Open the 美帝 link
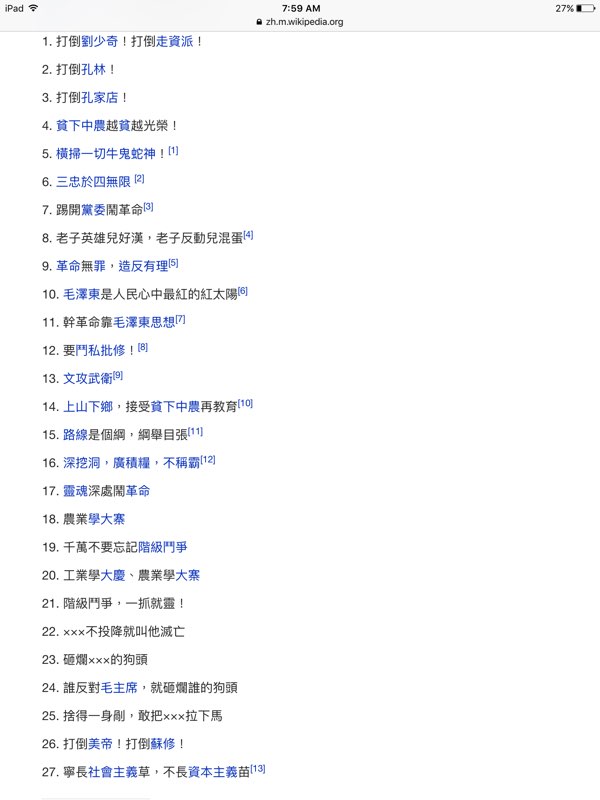The height and width of the screenshot is (800, 600). pos(100,743)
